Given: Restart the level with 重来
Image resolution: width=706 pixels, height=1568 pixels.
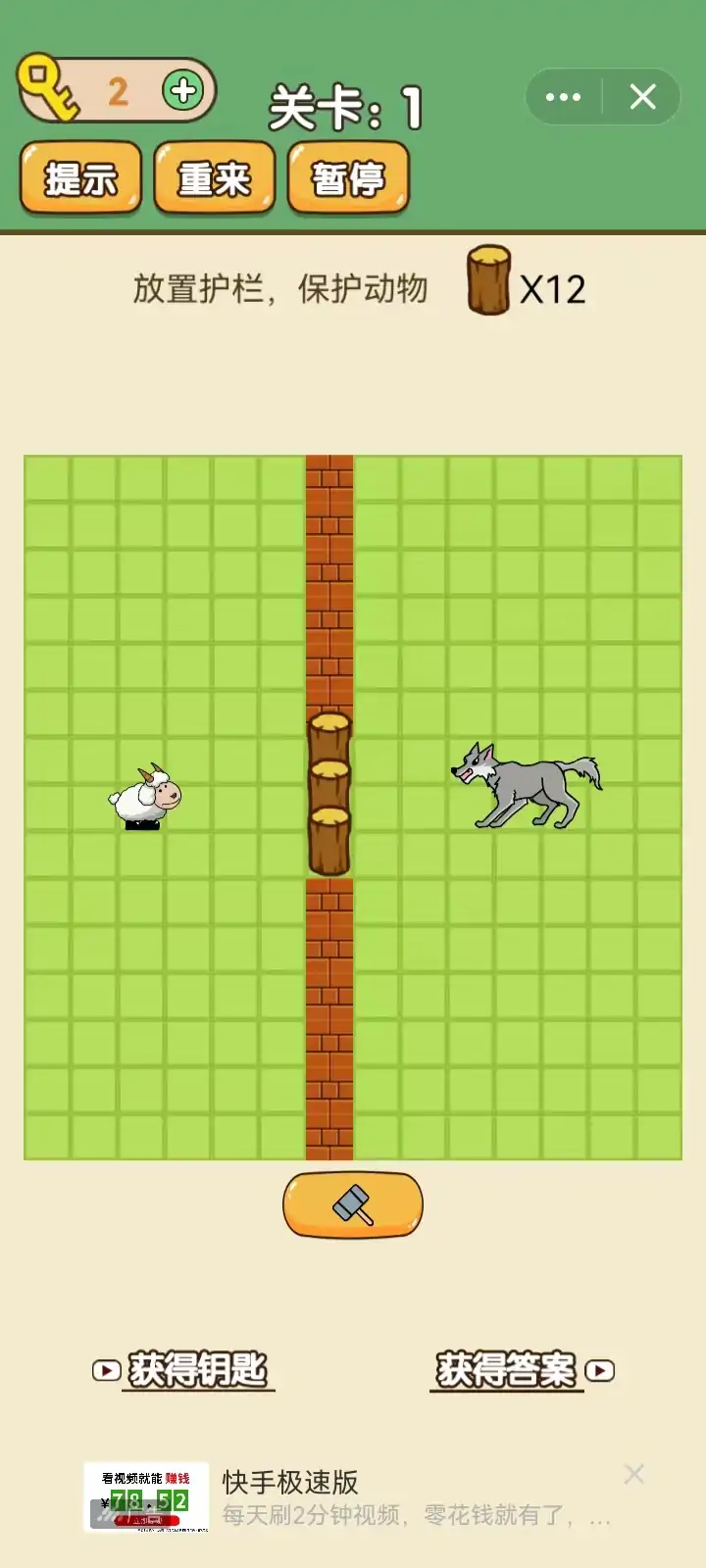Looking at the screenshot, I should coord(214,178).
